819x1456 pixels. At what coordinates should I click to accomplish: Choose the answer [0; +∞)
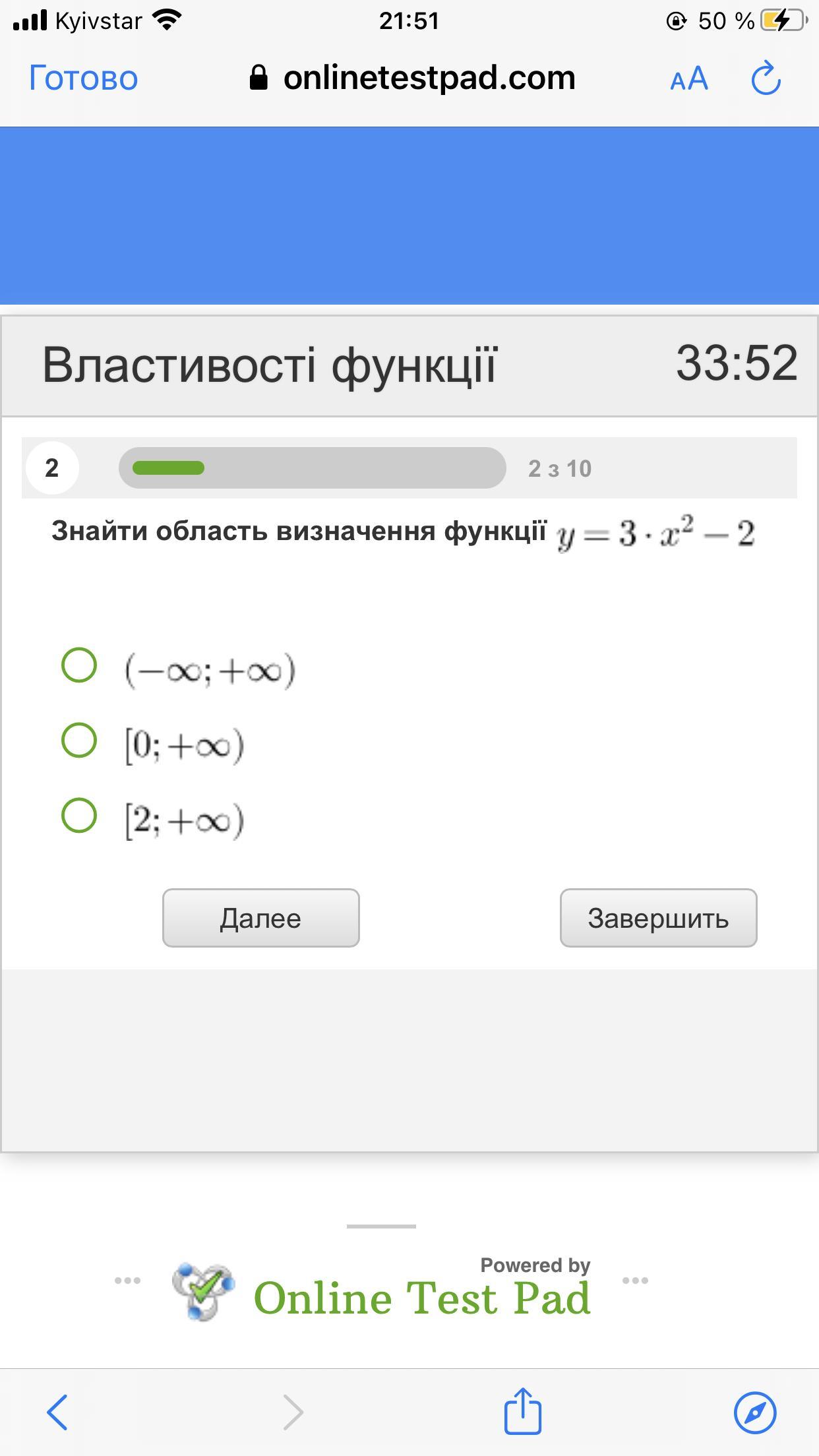pos(79,740)
